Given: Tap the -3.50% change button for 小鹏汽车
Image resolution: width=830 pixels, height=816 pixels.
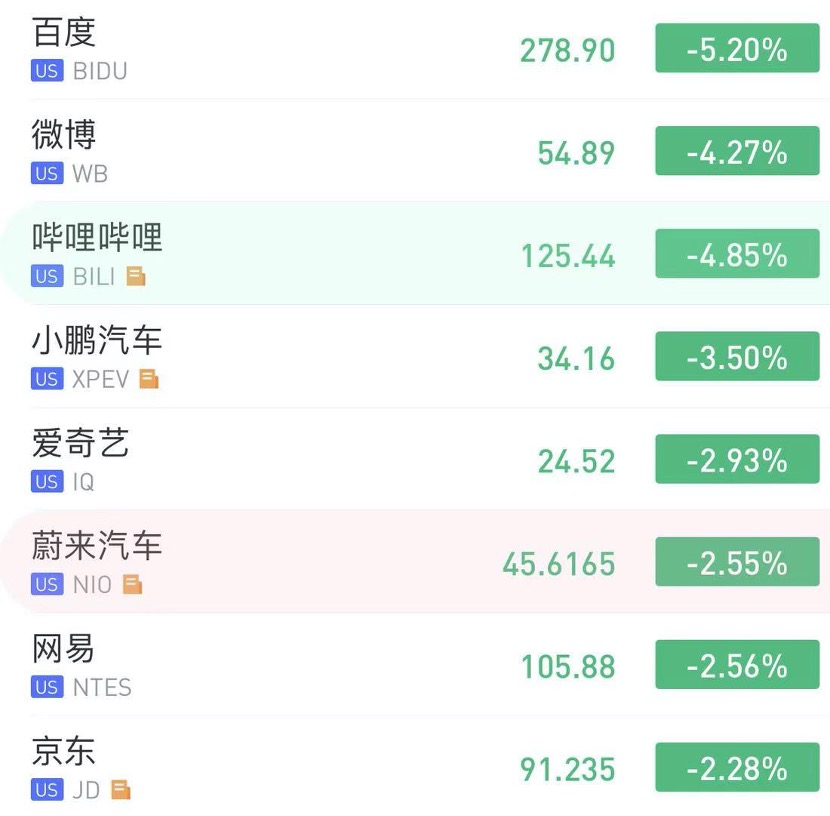Looking at the screenshot, I should (737, 358).
